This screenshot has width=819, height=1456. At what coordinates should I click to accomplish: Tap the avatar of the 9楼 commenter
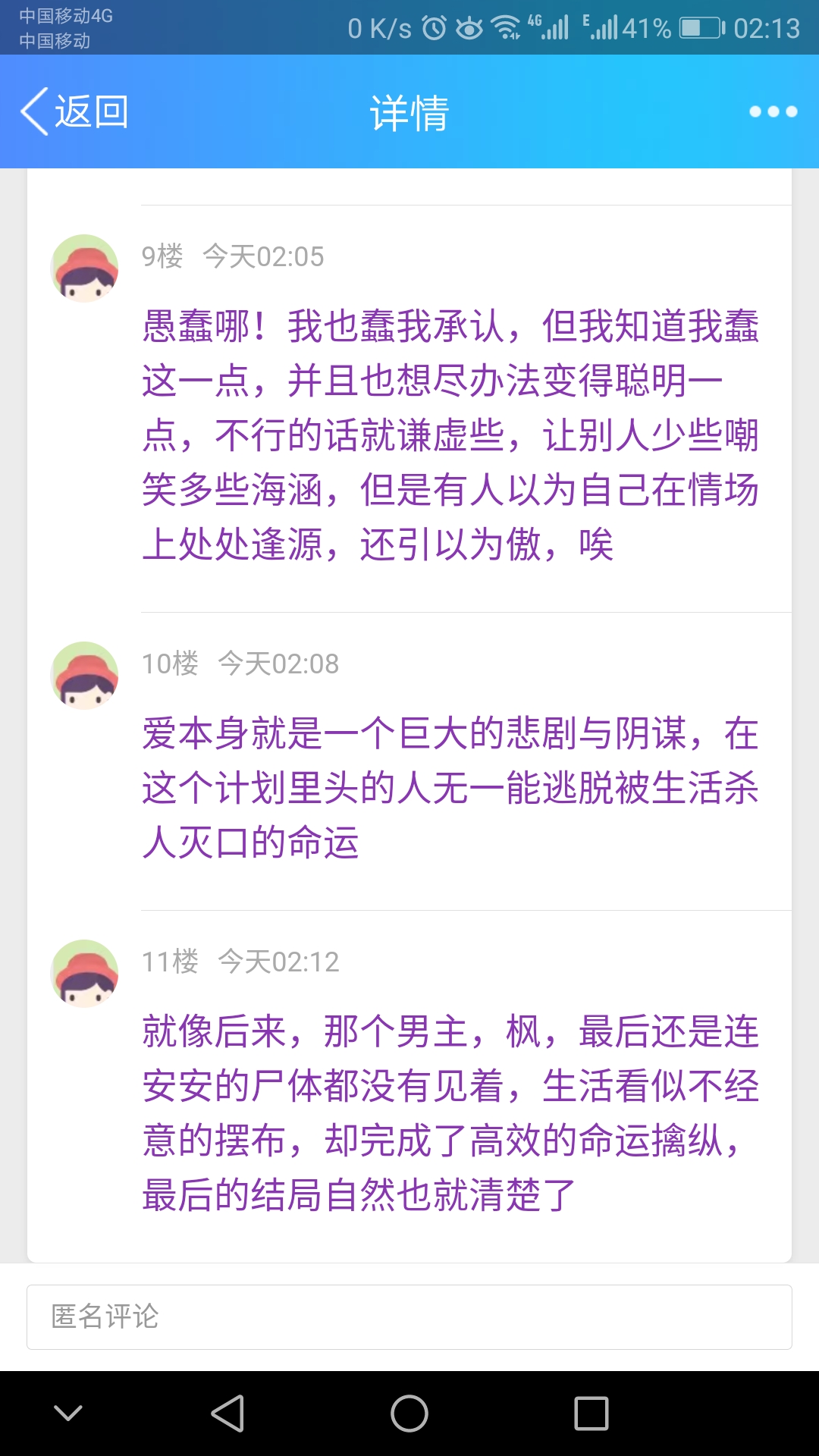click(84, 268)
